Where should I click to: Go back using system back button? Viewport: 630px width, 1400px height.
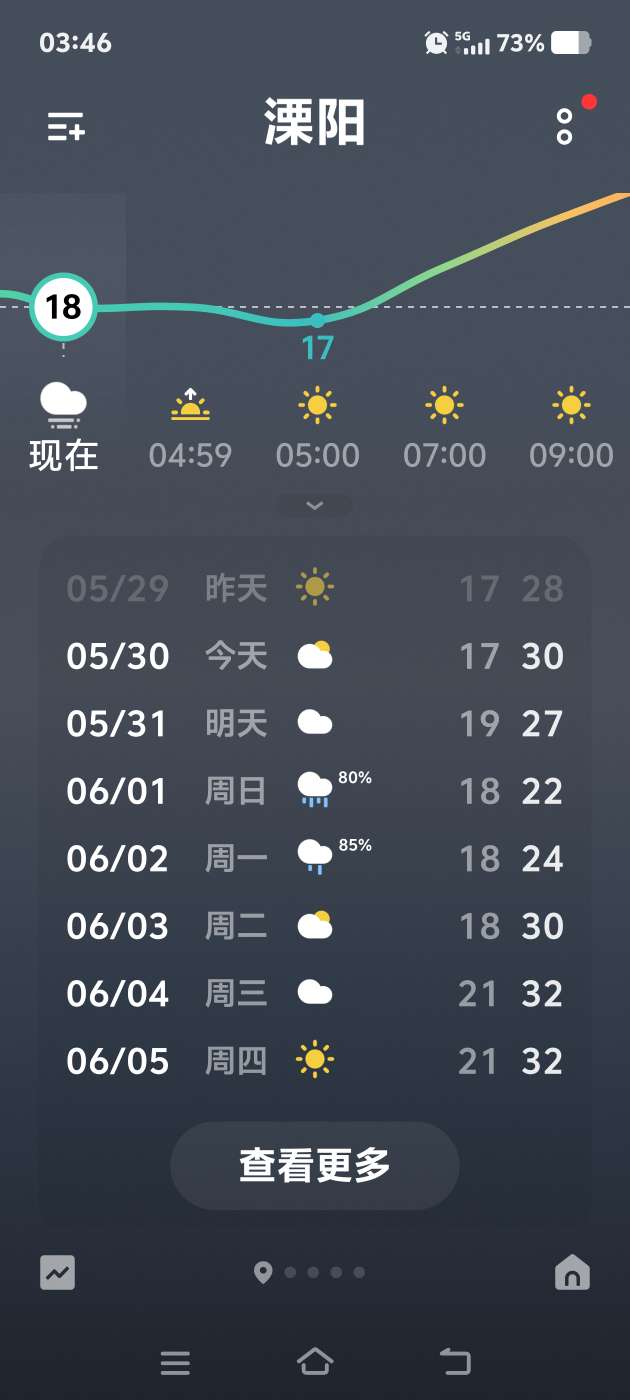pyautogui.click(x=455, y=1361)
